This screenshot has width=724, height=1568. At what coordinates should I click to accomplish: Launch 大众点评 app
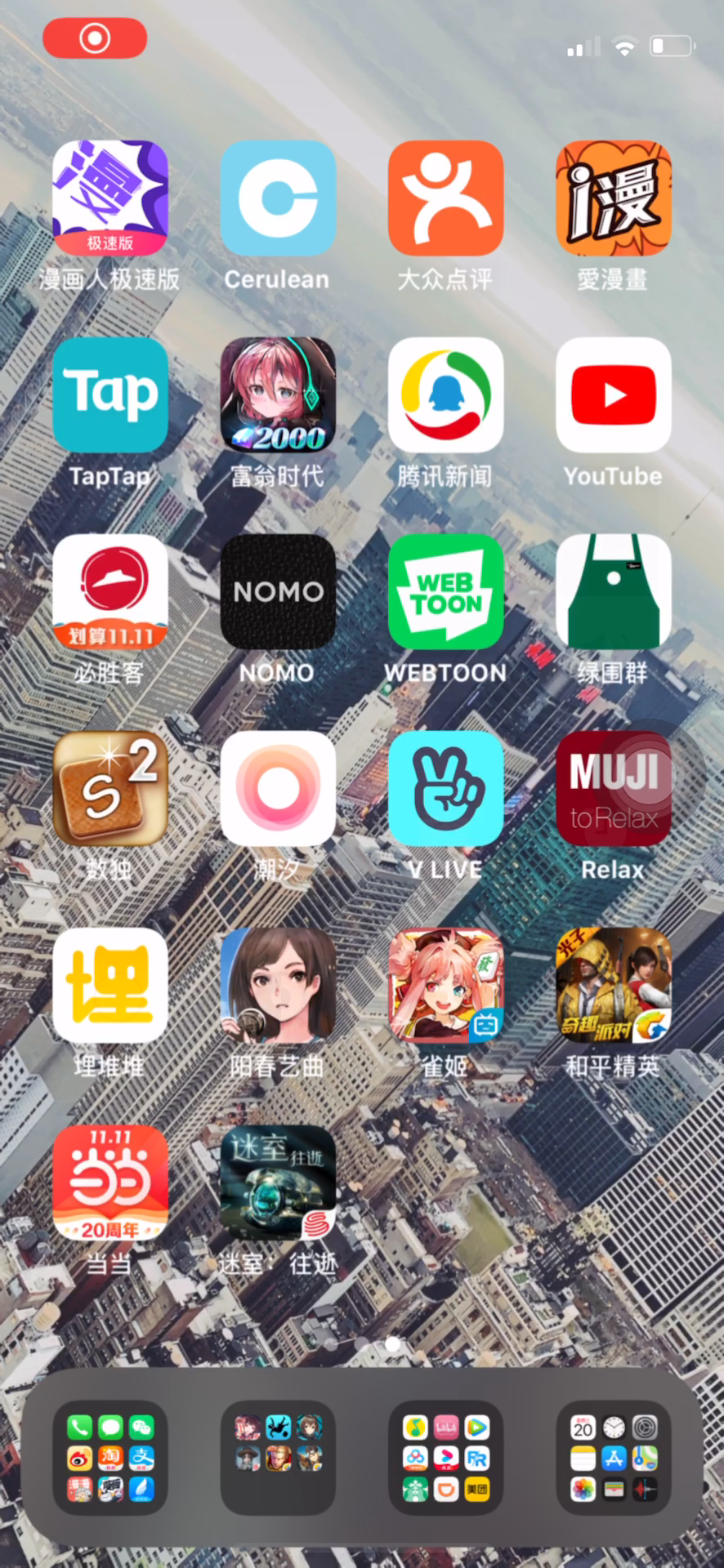pyautogui.click(x=445, y=198)
